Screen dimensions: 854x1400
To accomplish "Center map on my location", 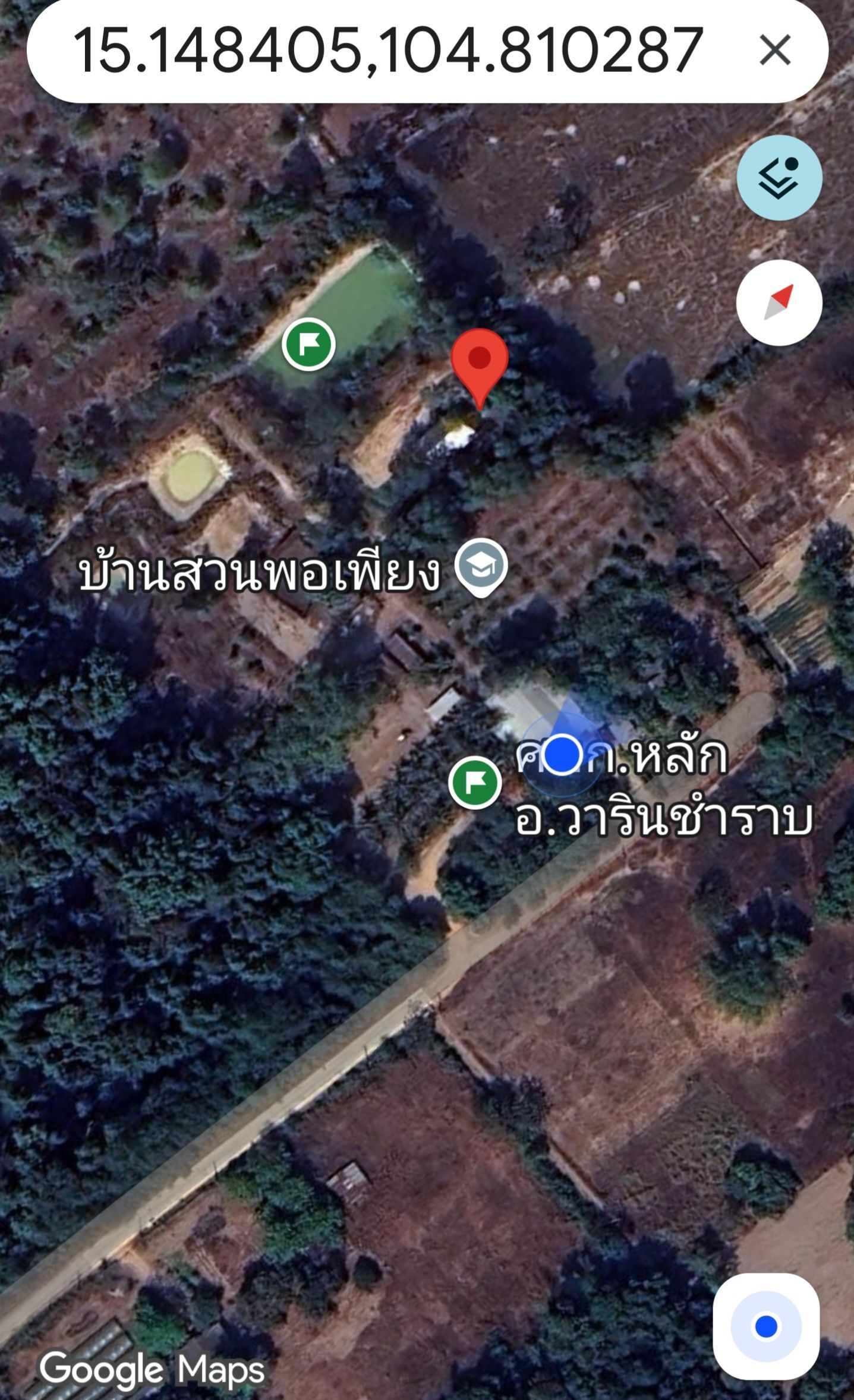I will [x=766, y=1326].
